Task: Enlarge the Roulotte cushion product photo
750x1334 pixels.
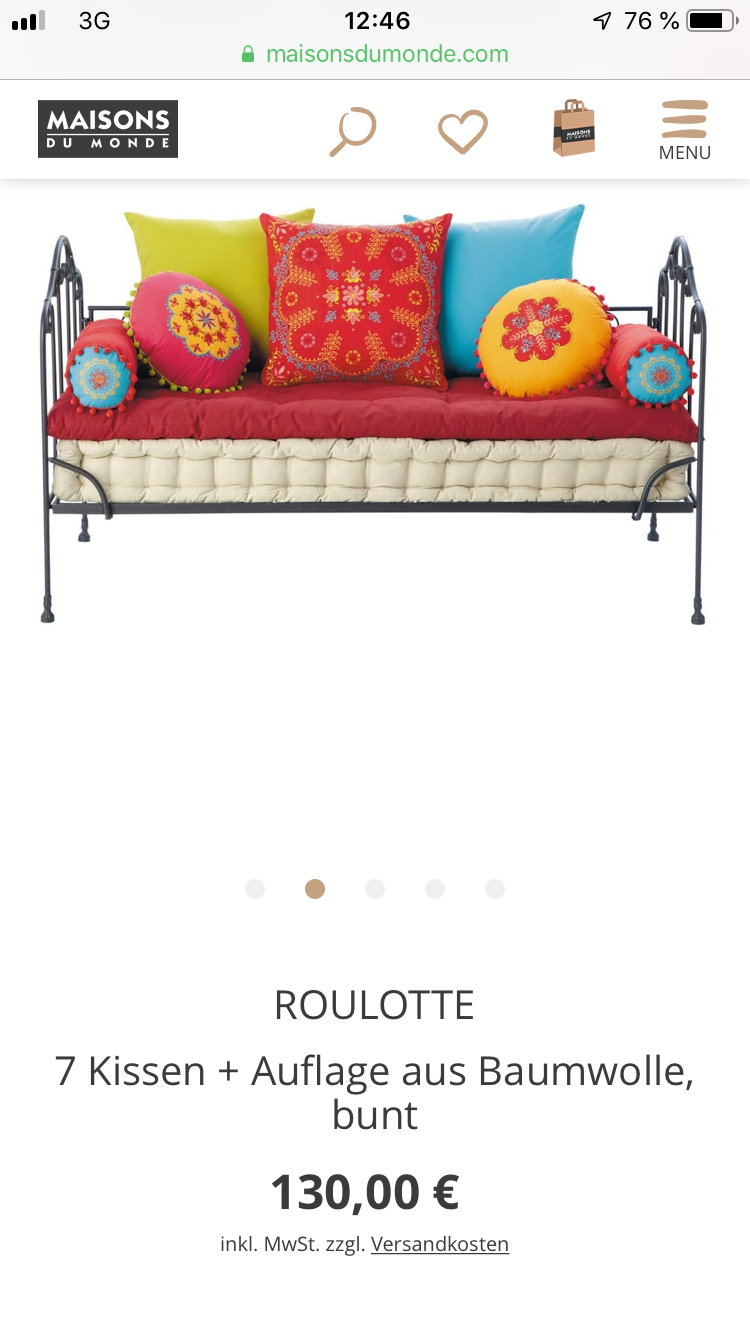Action: tap(374, 414)
